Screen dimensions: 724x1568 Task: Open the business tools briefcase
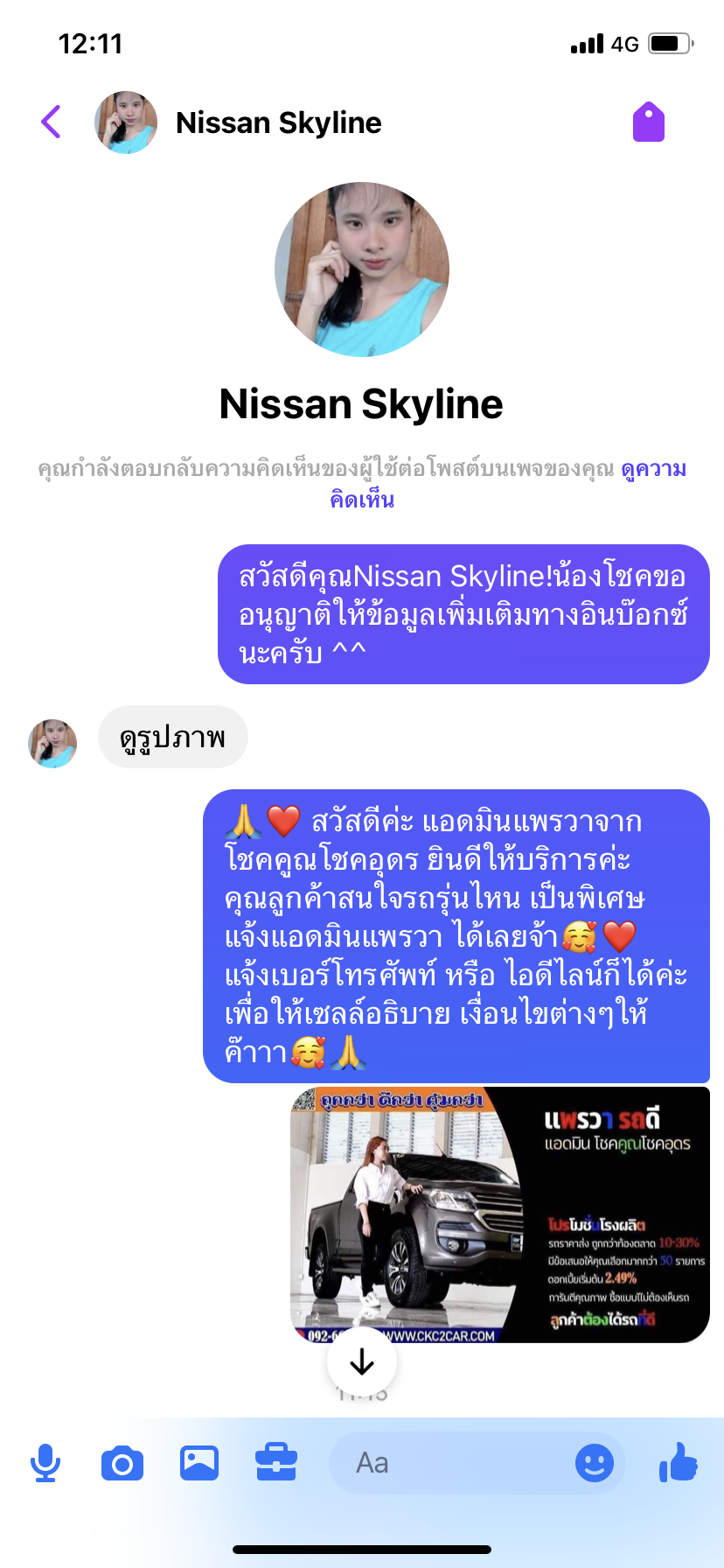[276, 1463]
